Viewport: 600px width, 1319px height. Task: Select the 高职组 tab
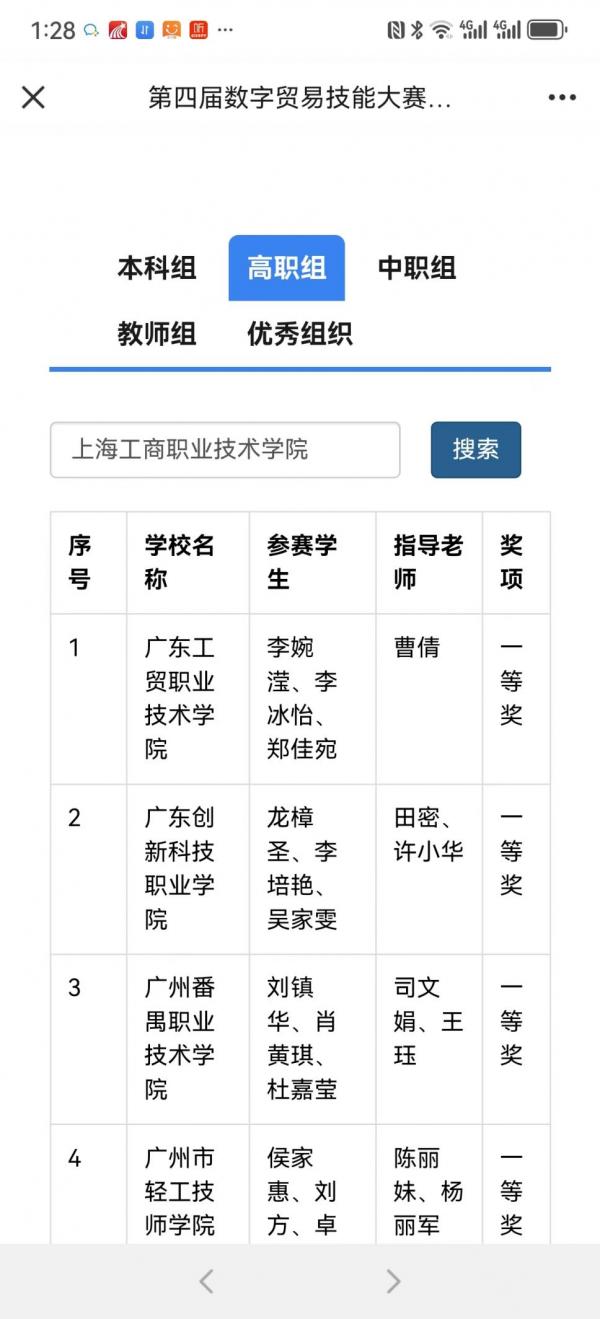(x=287, y=268)
